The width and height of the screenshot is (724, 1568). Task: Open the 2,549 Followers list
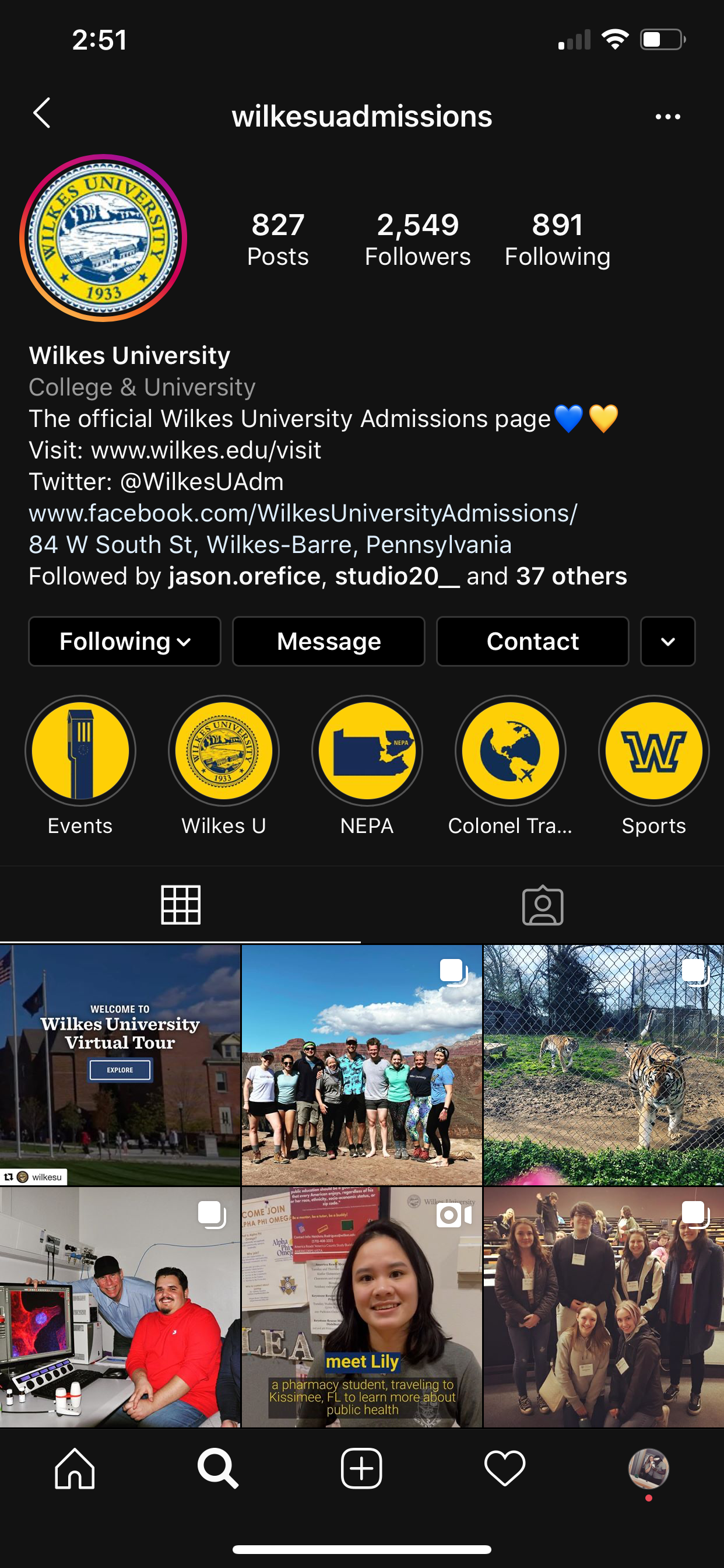417,239
